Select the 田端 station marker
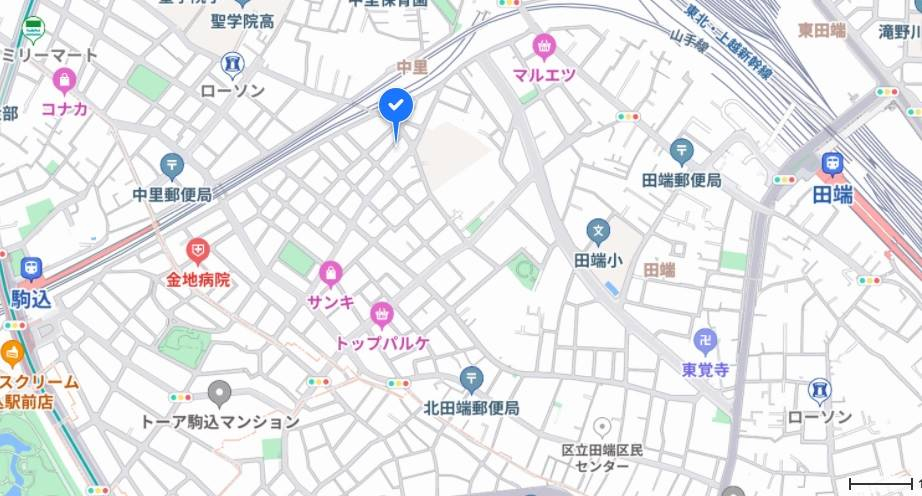 point(832,165)
